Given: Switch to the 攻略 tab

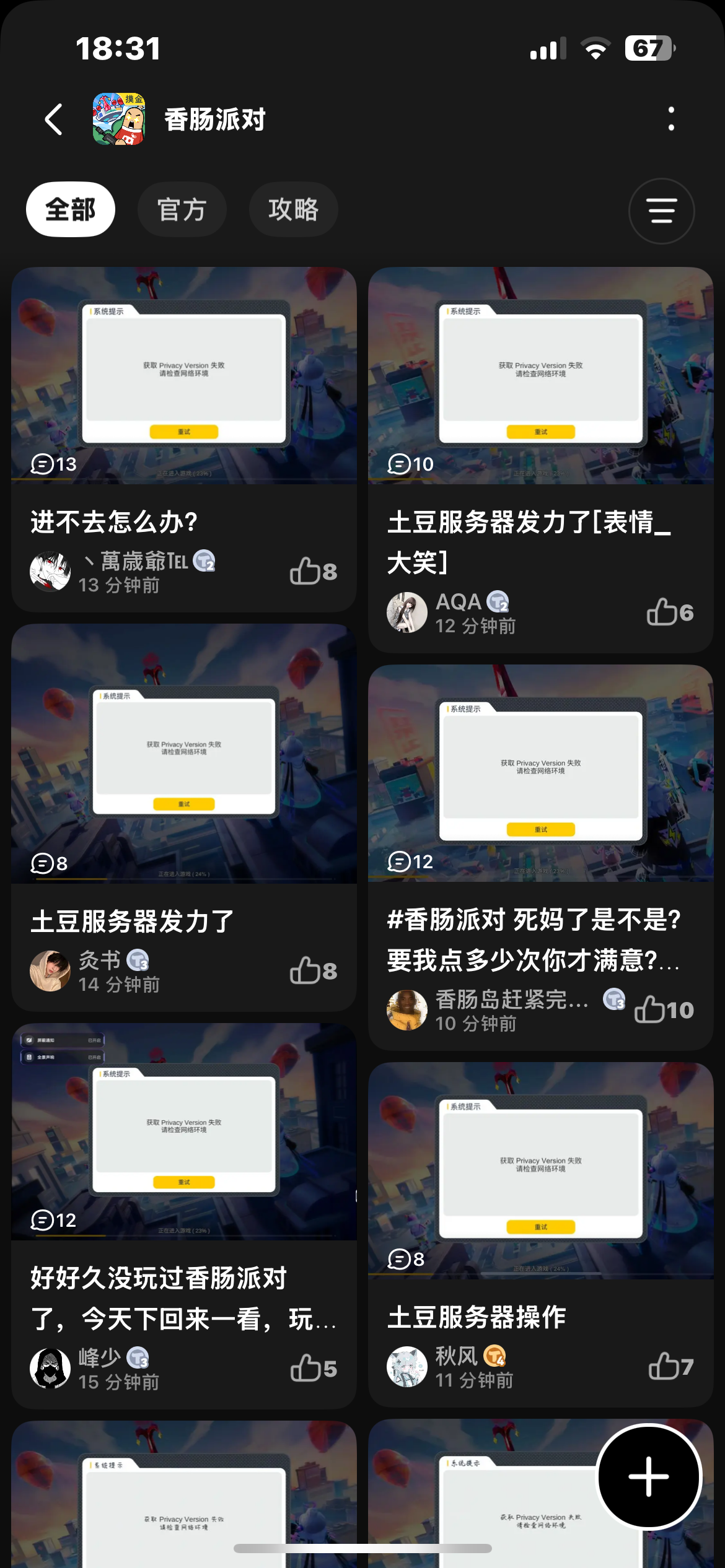Looking at the screenshot, I should 293,210.
